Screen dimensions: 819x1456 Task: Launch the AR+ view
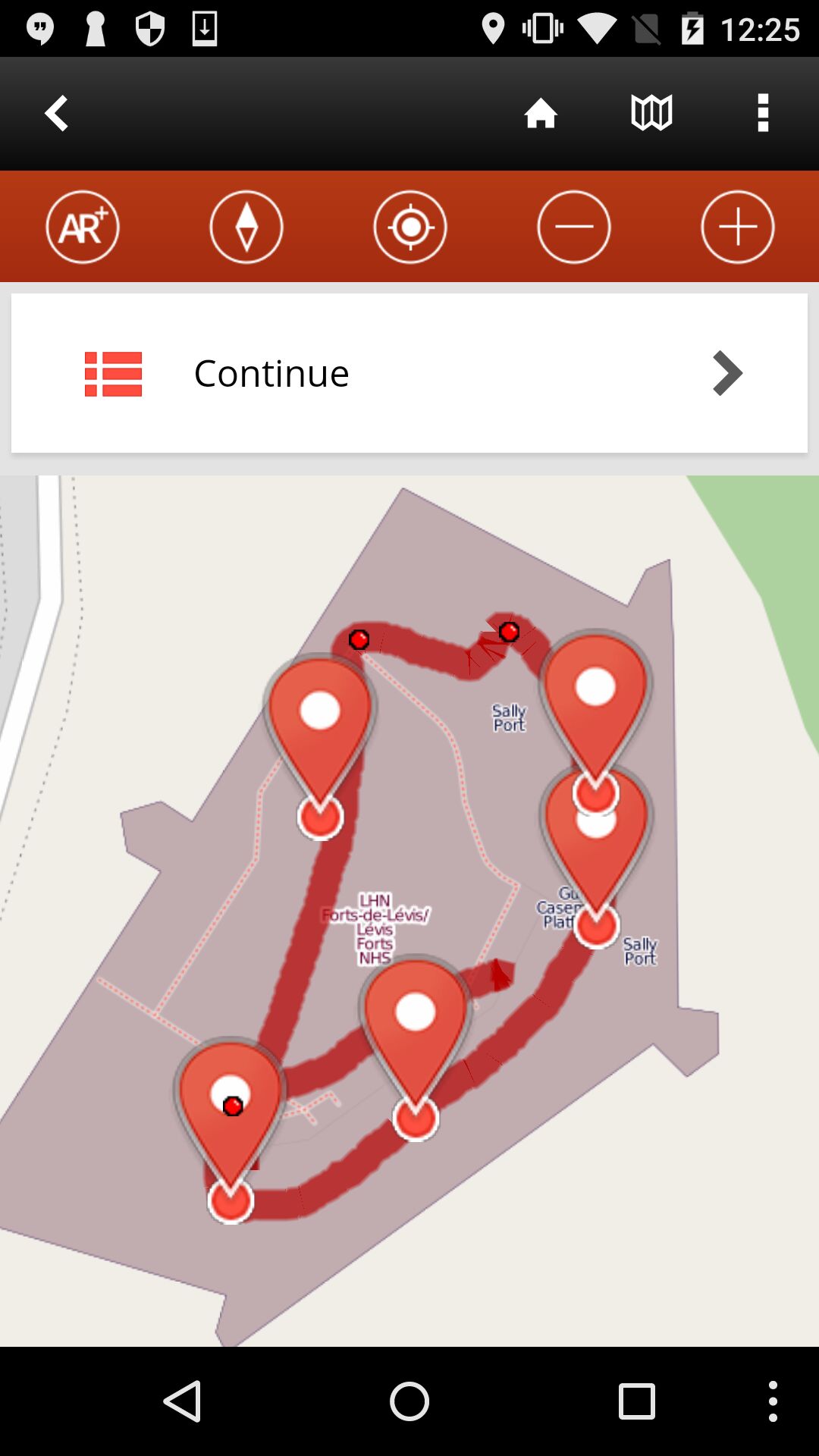[x=83, y=227]
